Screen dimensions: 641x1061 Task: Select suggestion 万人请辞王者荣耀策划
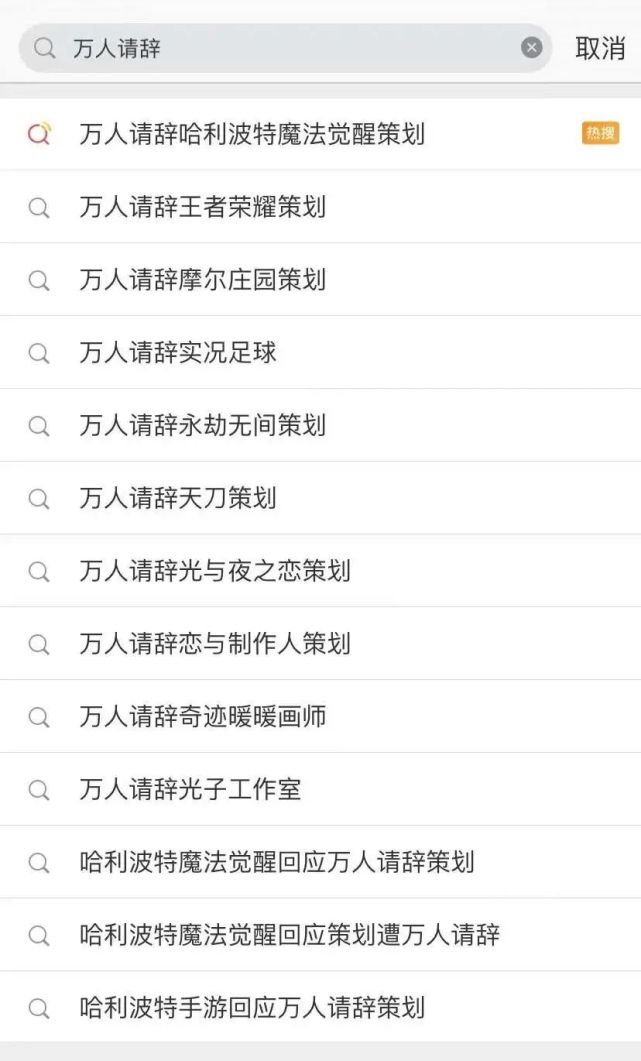tap(203, 207)
